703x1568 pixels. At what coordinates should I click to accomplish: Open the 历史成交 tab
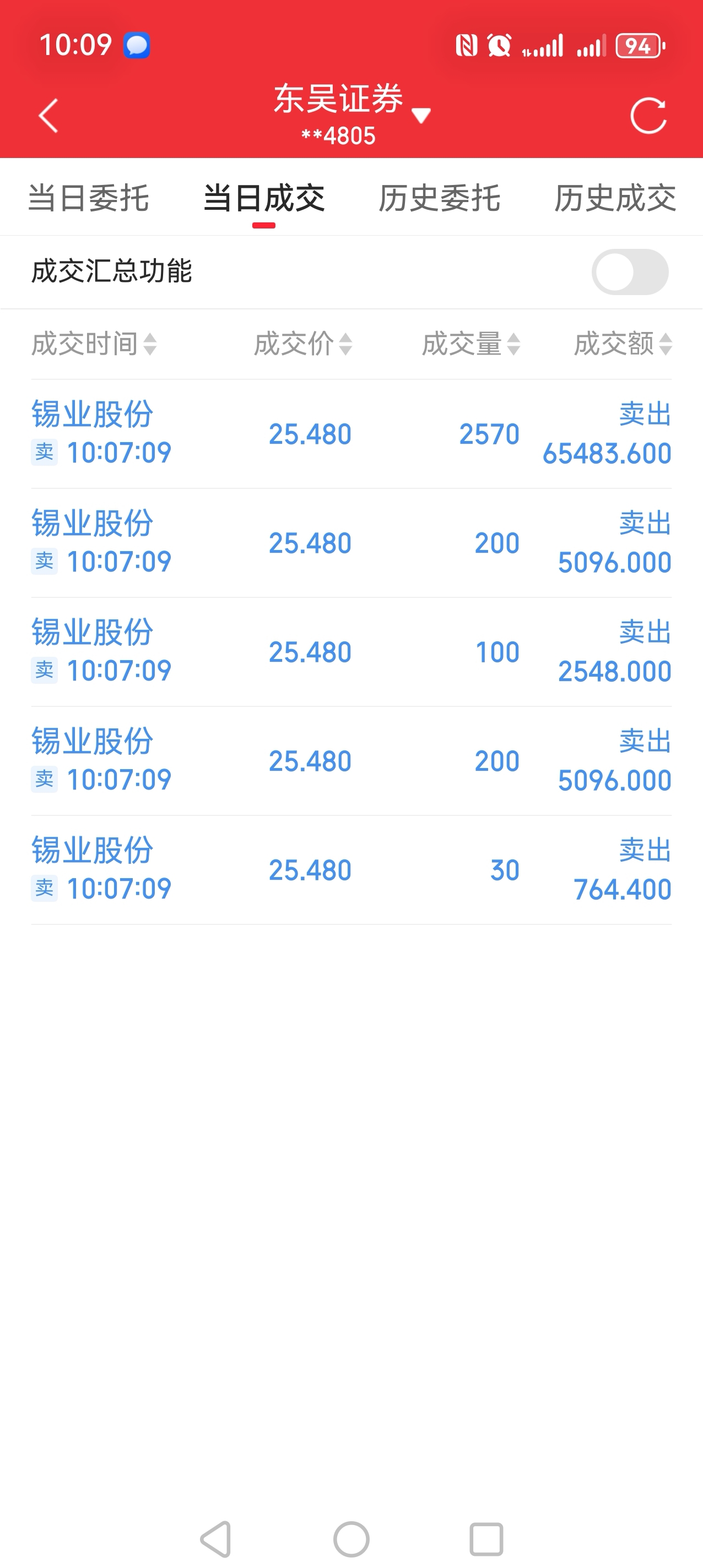point(615,198)
